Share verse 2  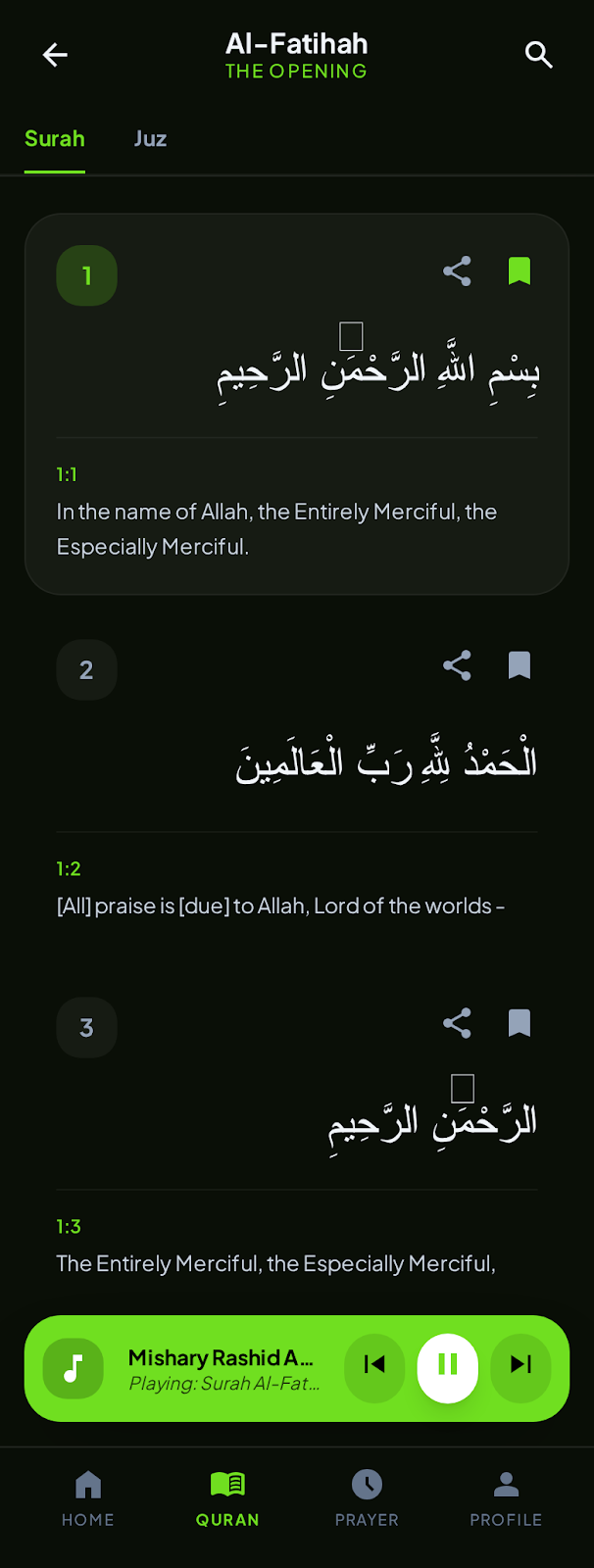point(457,666)
